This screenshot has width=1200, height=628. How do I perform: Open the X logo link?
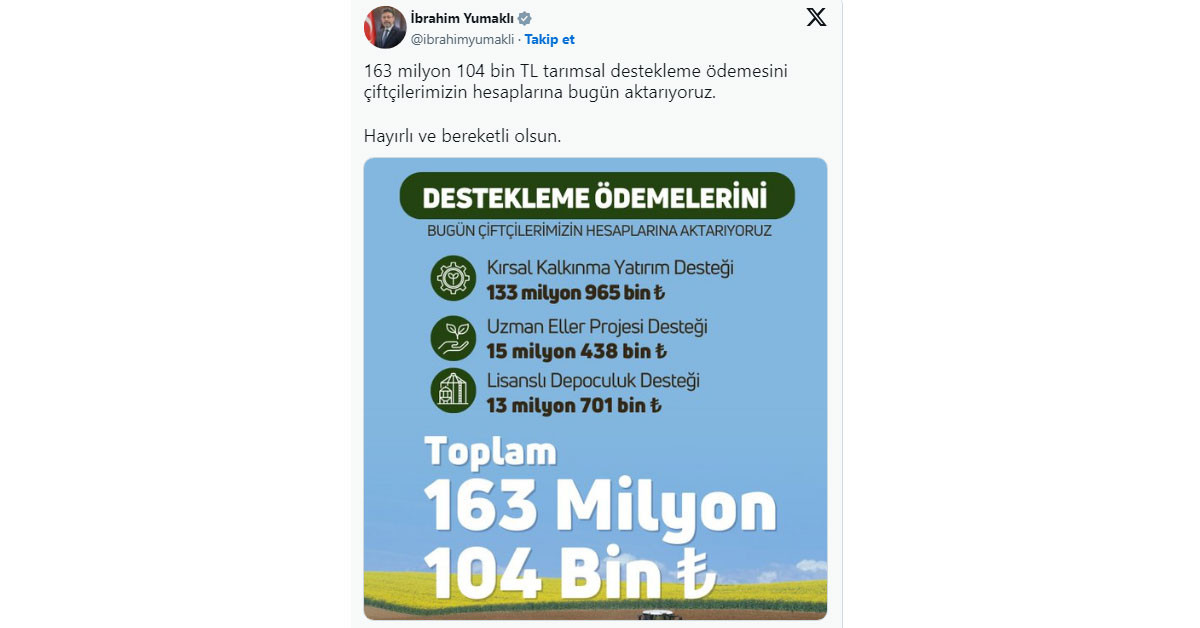pyautogui.click(x=816, y=17)
